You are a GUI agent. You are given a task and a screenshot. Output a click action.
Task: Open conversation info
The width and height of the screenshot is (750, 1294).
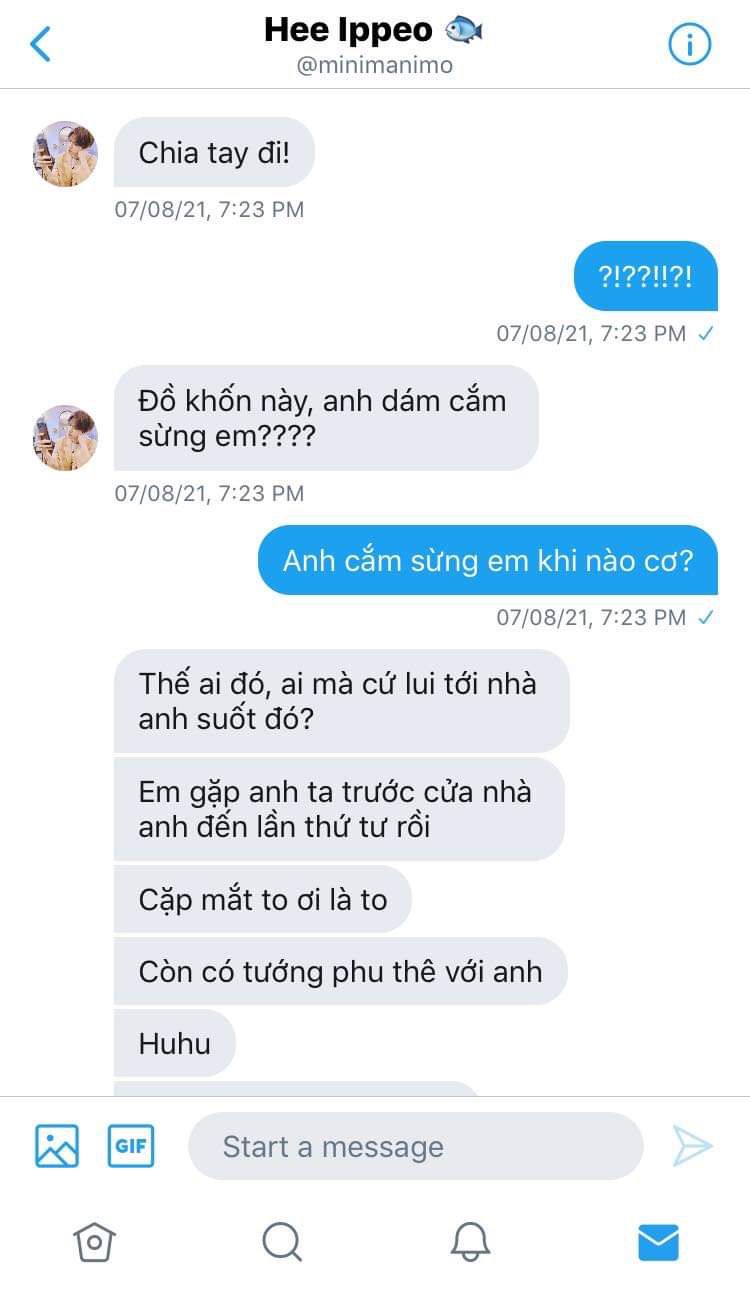(689, 44)
